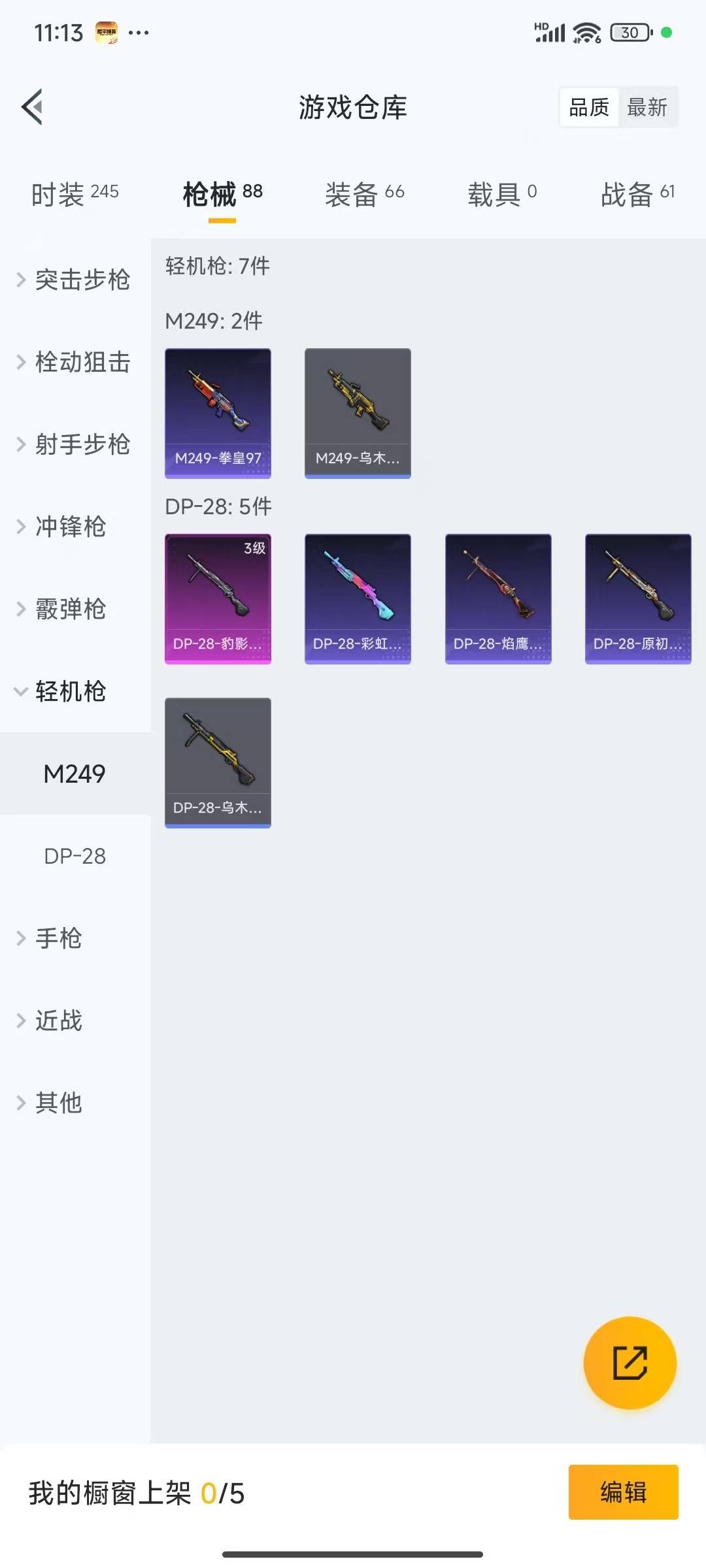
Task: Open the 载具 tab
Action: click(502, 194)
